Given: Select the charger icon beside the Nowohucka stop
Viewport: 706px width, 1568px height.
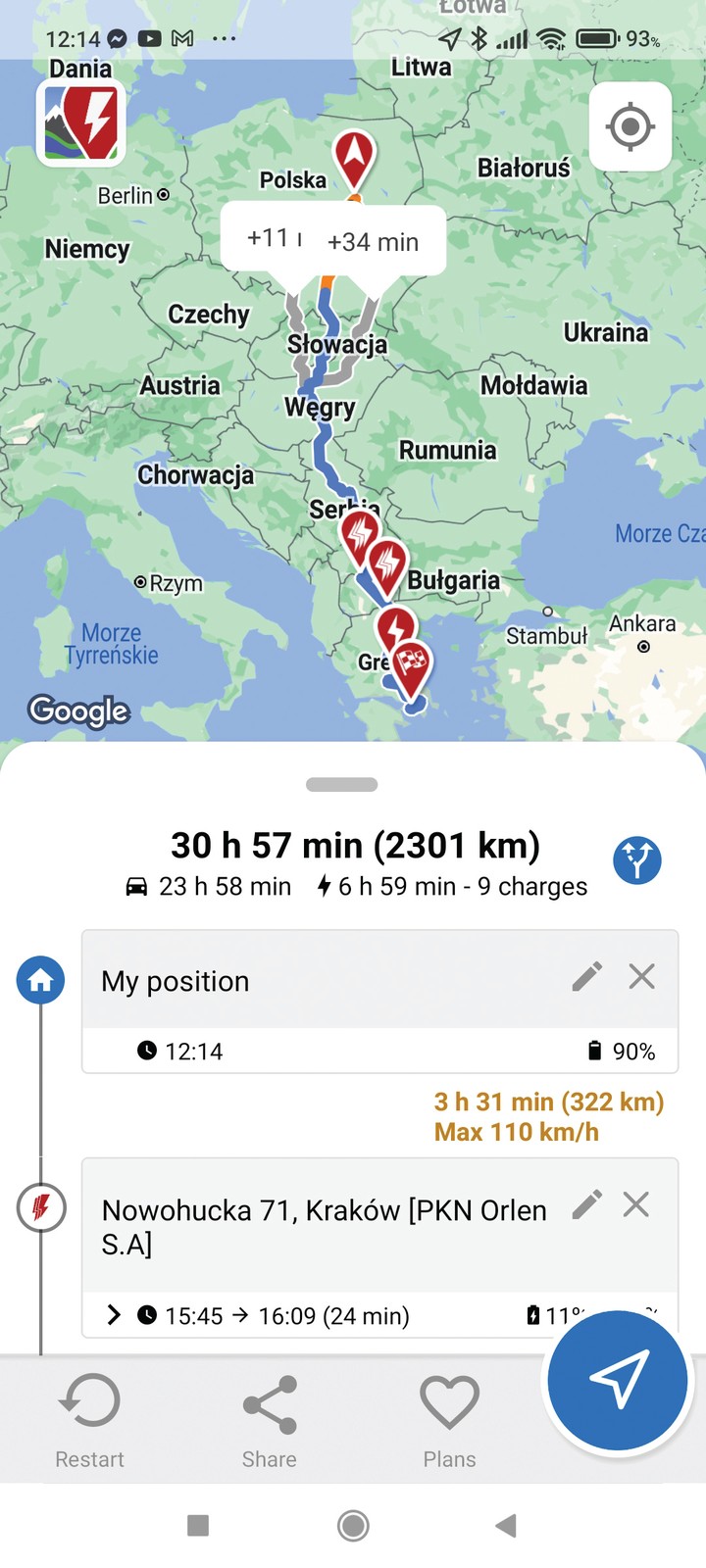Looking at the screenshot, I should coord(40,1207).
